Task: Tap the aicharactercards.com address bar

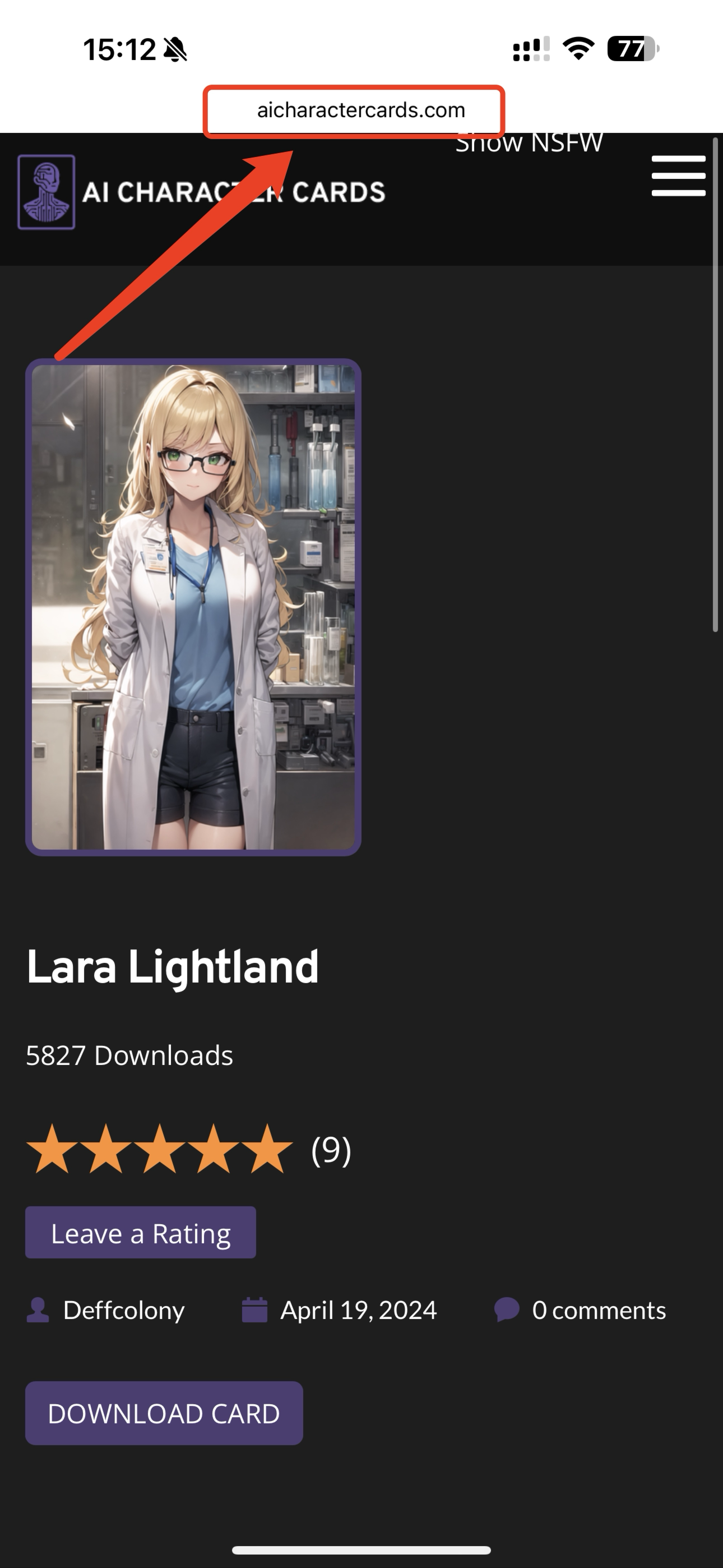Action: pyautogui.click(x=360, y=111)
